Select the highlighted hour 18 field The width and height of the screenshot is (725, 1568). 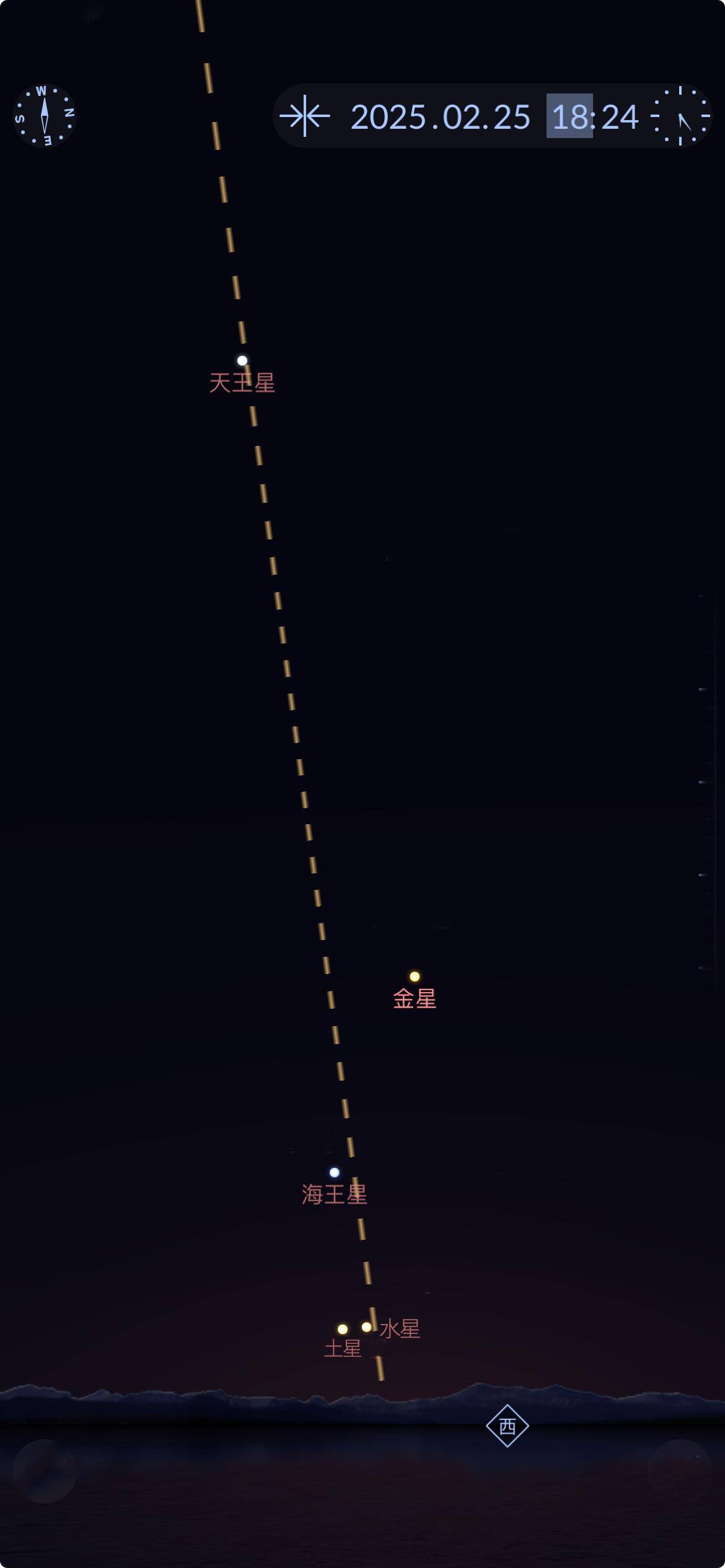569,116
